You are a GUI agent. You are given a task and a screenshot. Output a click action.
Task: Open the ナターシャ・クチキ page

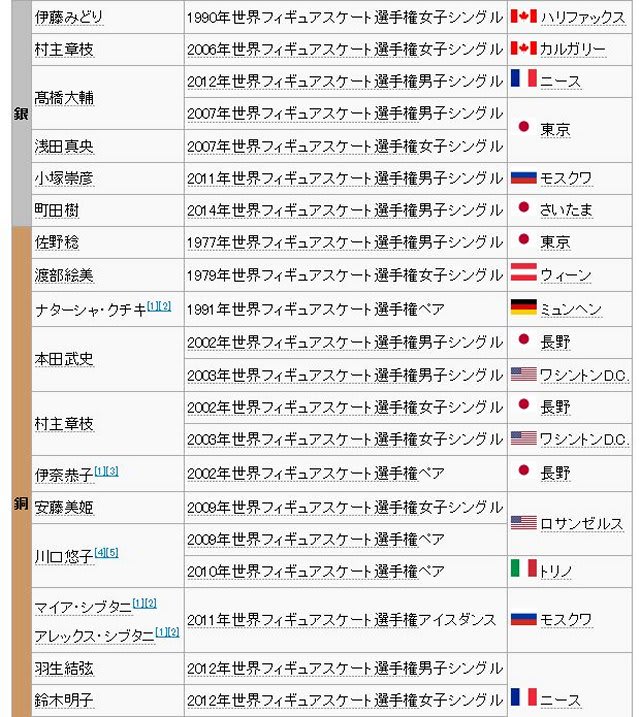89,310
